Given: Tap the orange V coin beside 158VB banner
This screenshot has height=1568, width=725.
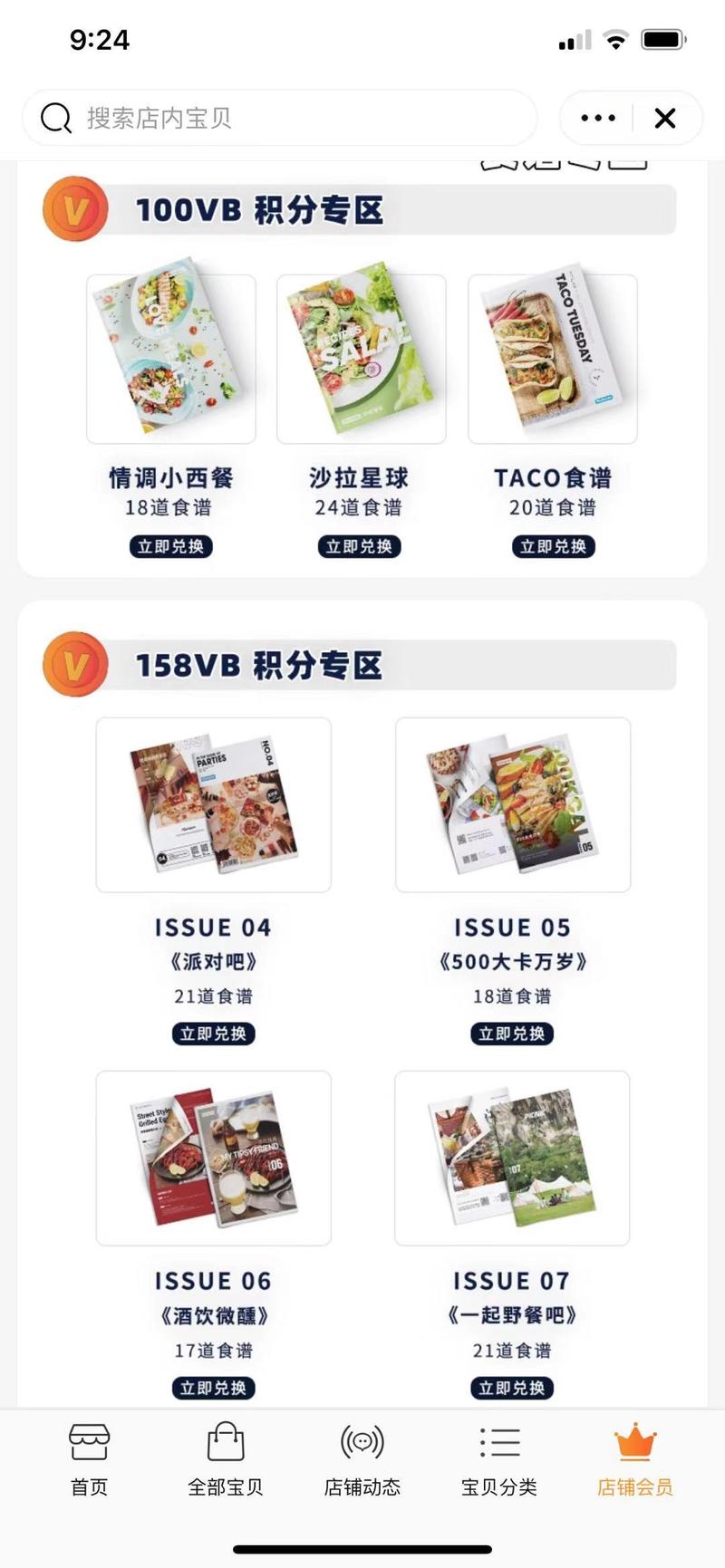Looking at the screenshot, I should [x=76, y=664].
